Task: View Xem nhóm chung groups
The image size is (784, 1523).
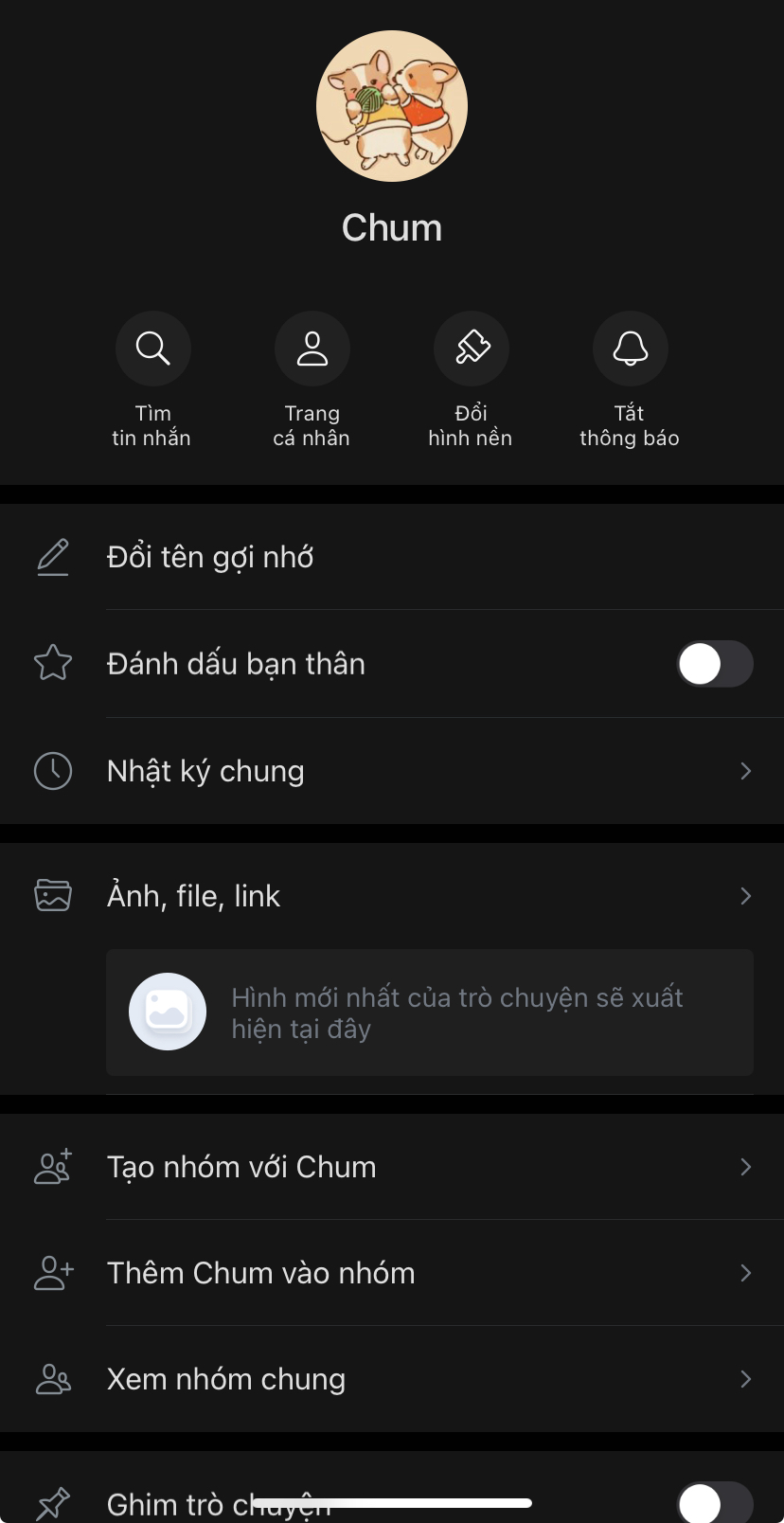Action: tap(392, 1379)
